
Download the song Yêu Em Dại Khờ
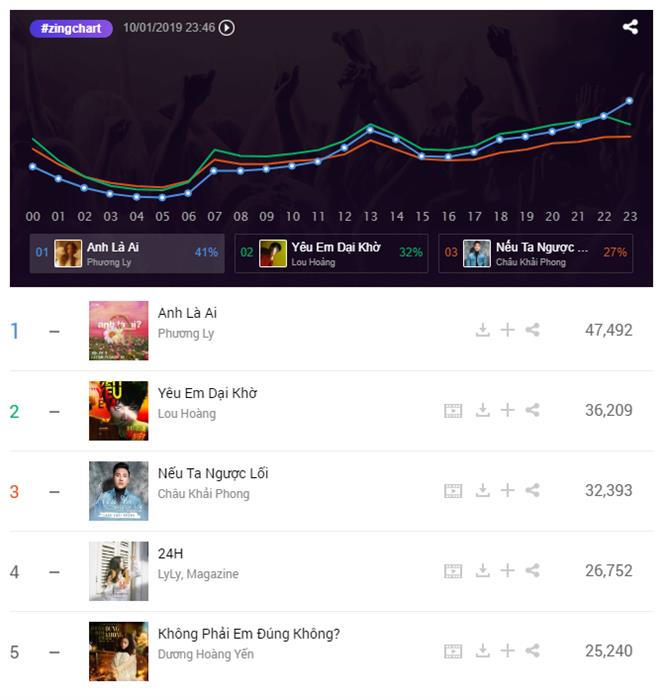pos(483,410)
